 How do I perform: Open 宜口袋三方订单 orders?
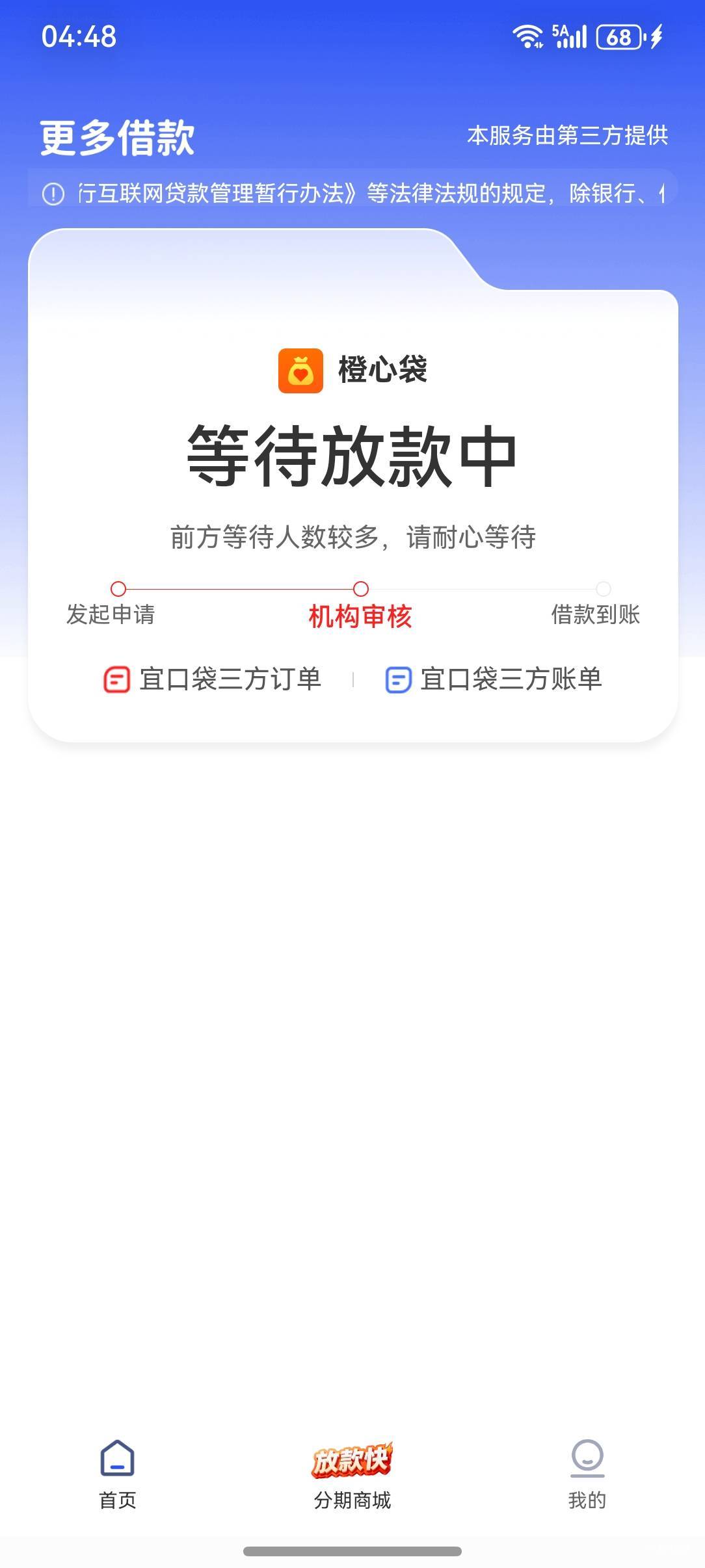(x=213, y=679)
